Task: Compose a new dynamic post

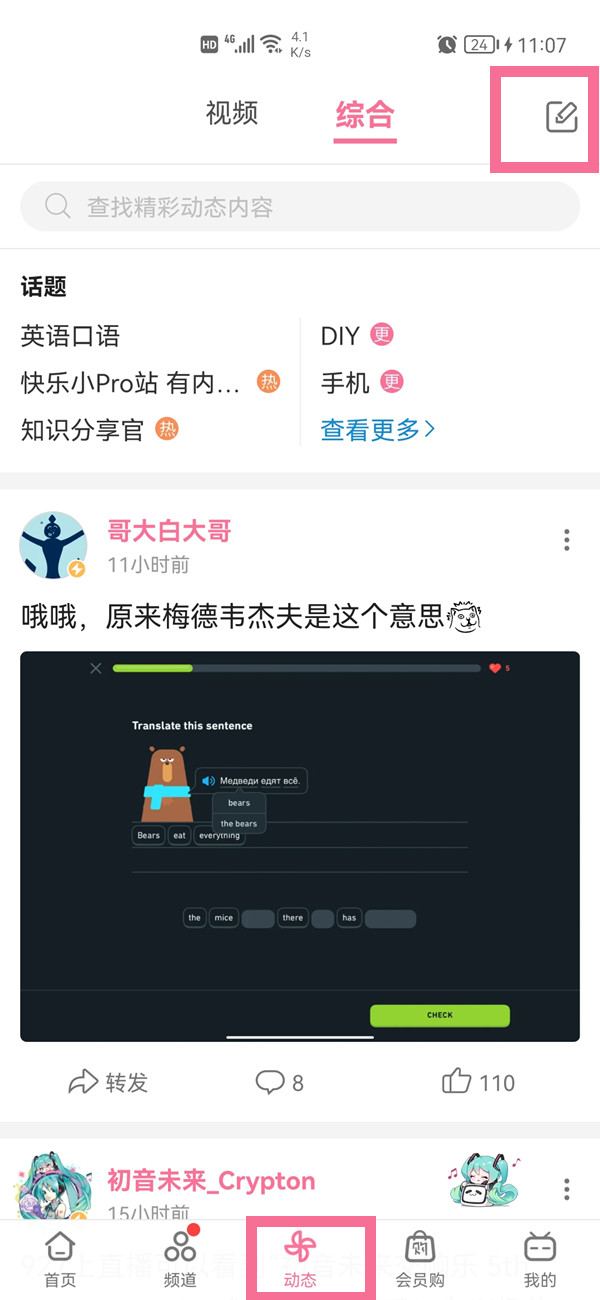Action: click(562, 117)
